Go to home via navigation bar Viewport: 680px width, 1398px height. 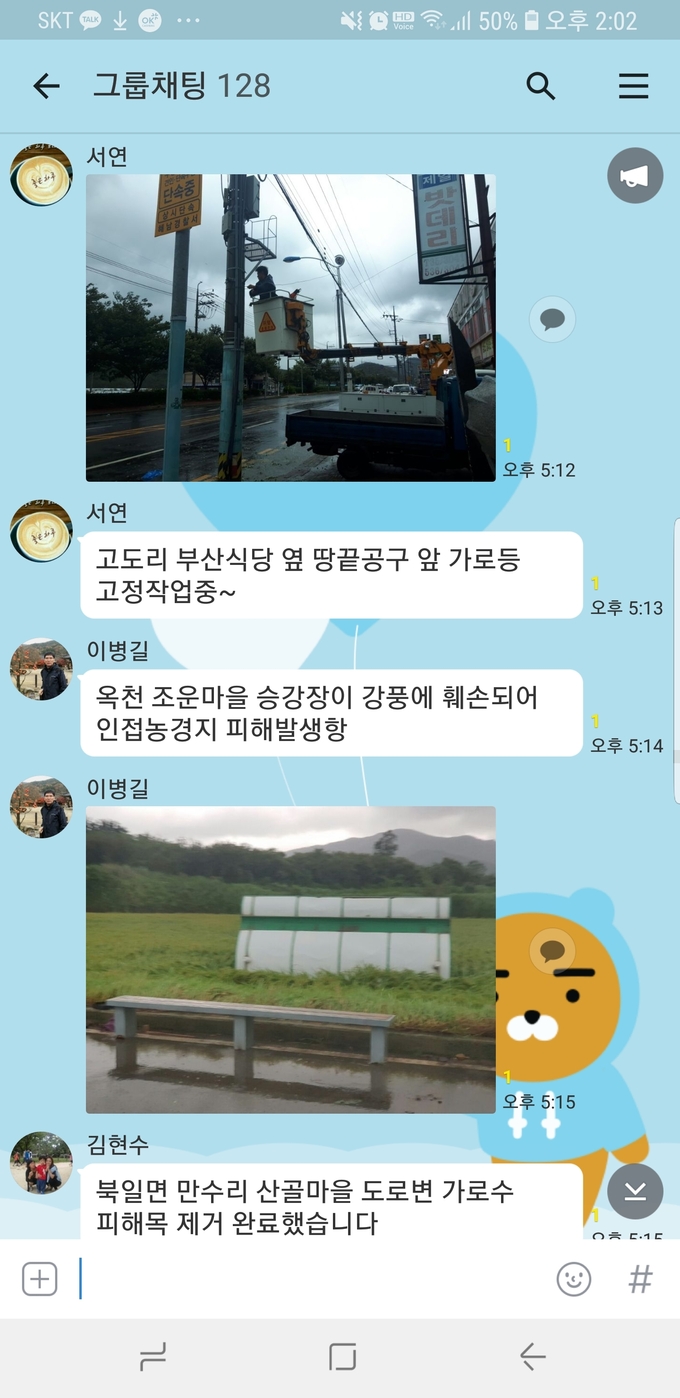[x=342, y=1357]
